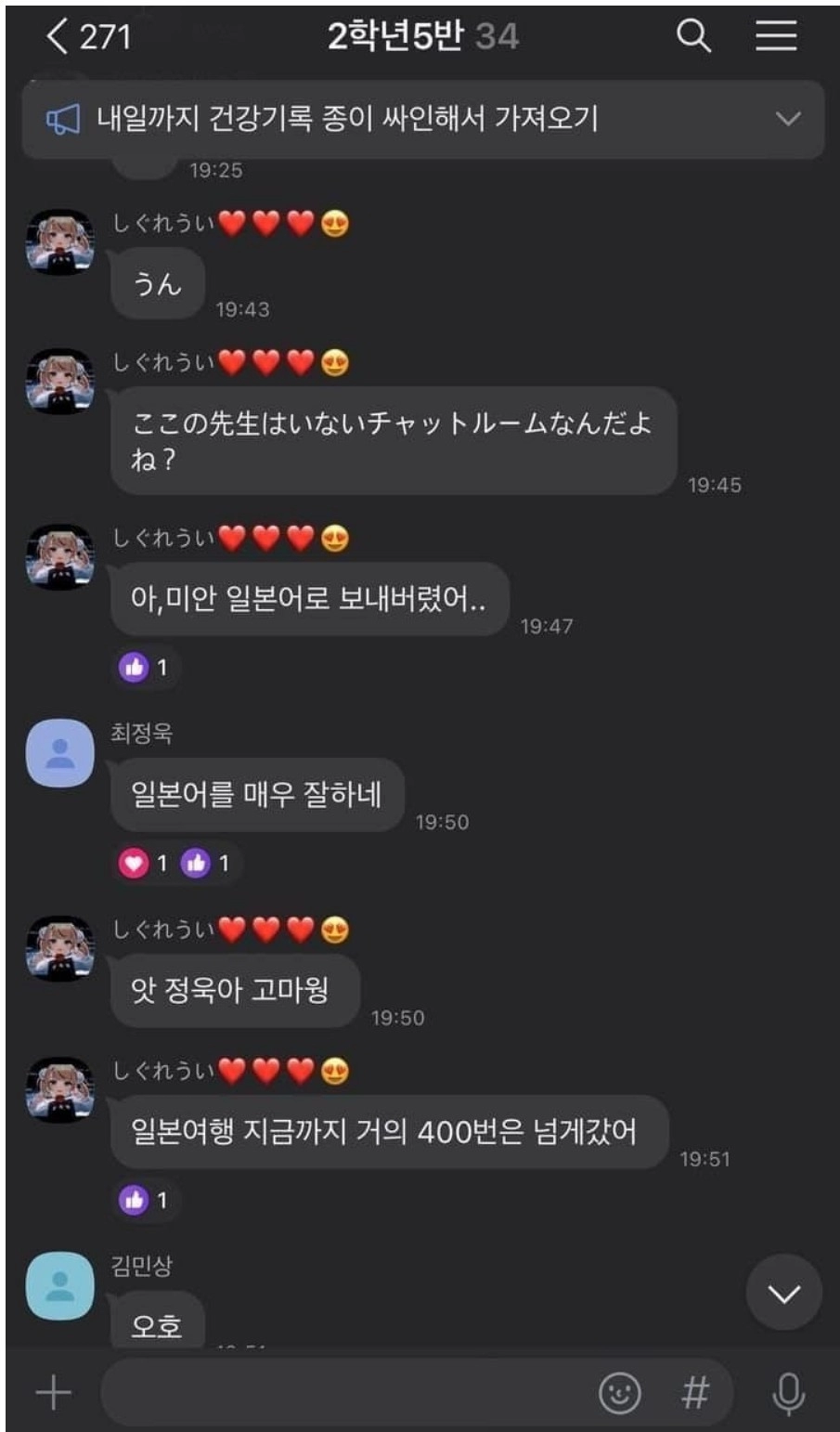Tap the thumbs-up reaction on 일본어 apology message
The width and height of the screenshot is (840, 1432).
[144, 667]
